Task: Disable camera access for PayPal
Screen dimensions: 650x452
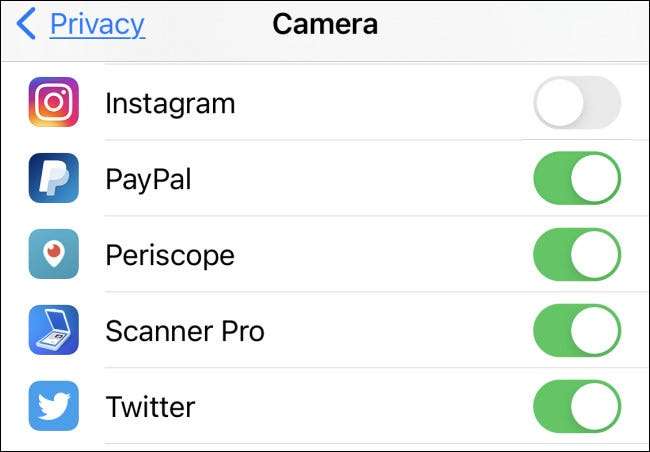Action: (x=577, y=179)
